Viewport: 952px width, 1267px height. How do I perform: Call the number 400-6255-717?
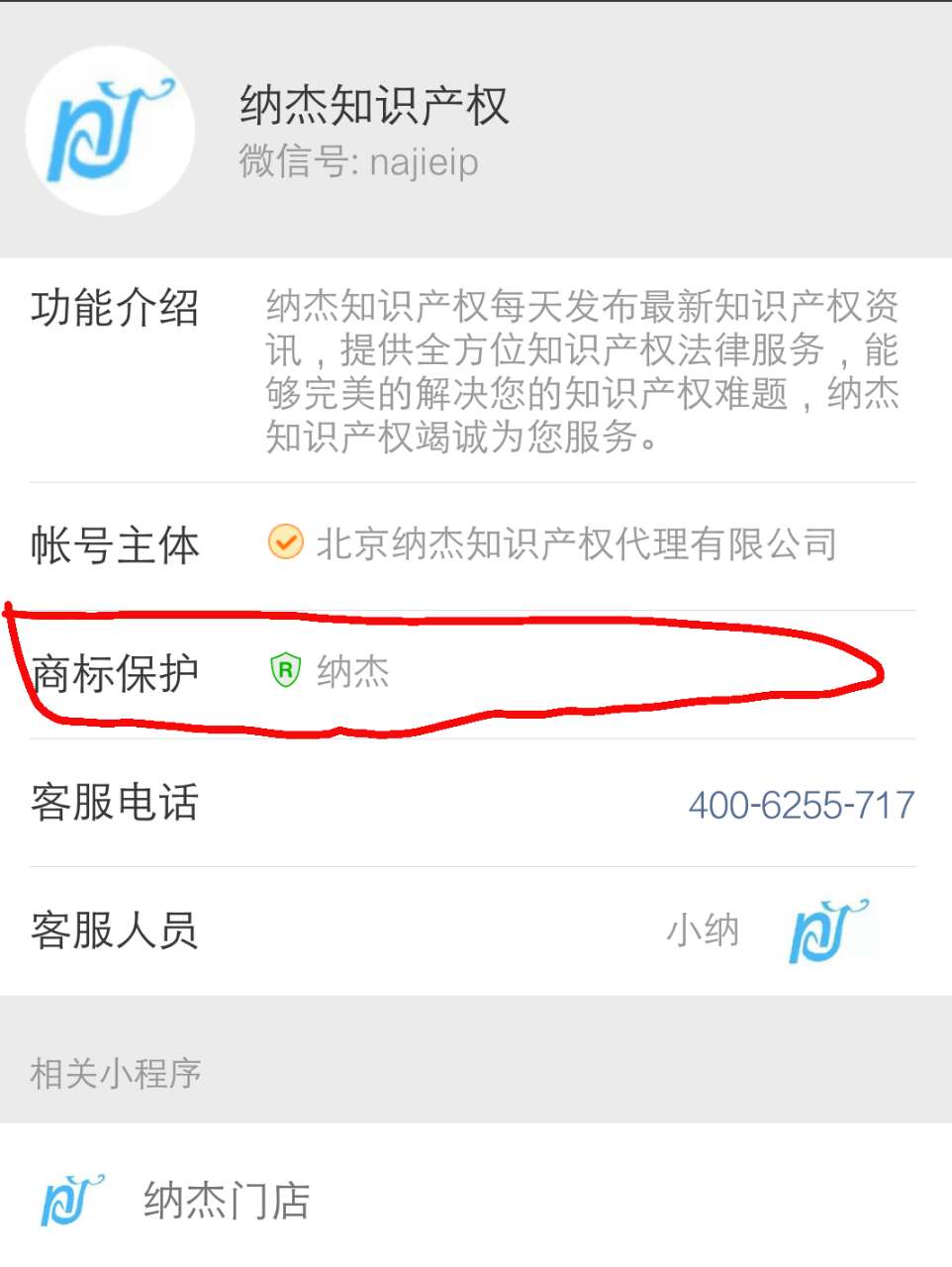pos(800,806)
